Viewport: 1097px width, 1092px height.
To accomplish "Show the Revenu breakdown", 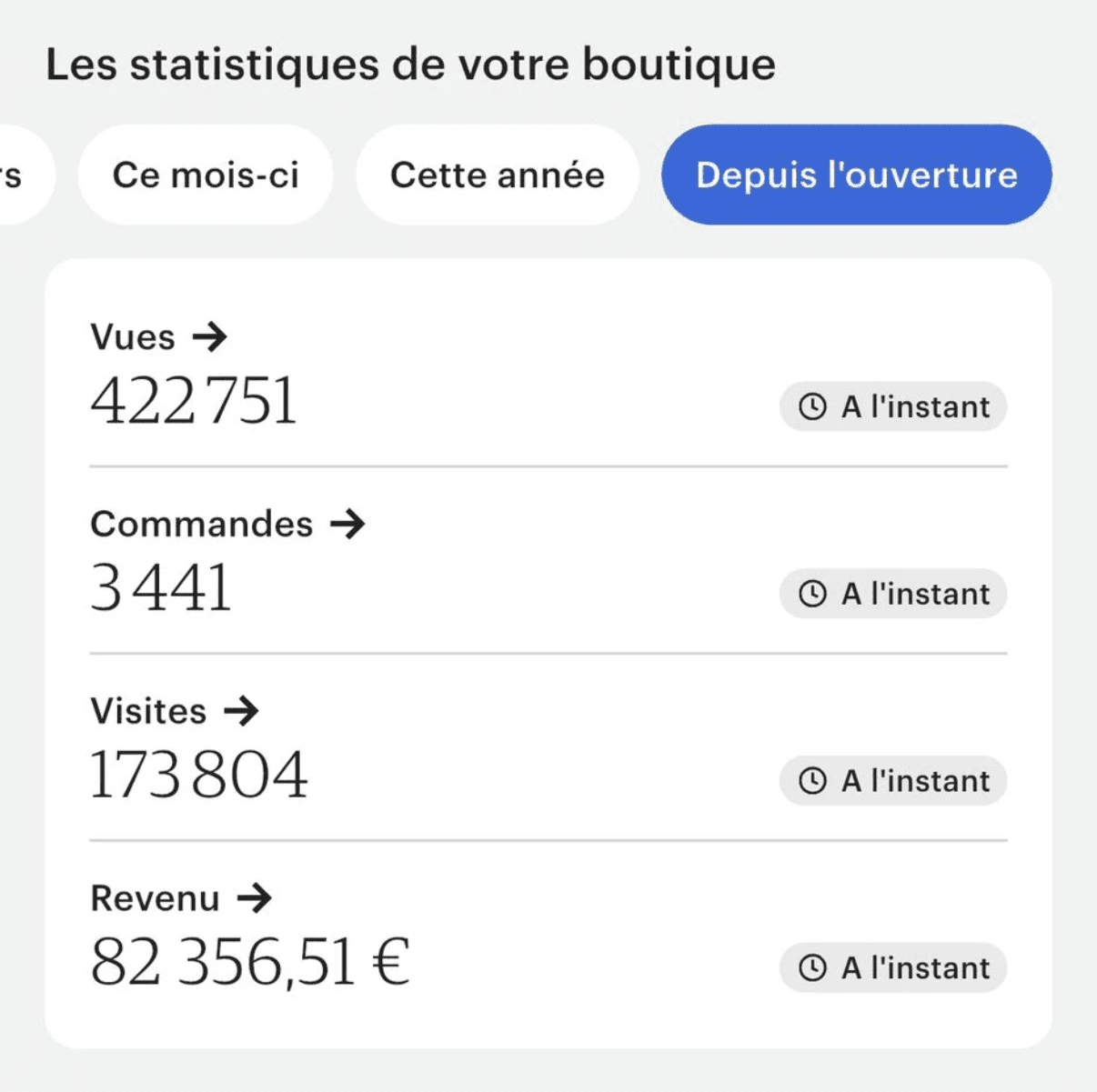I will pos(181,898).
